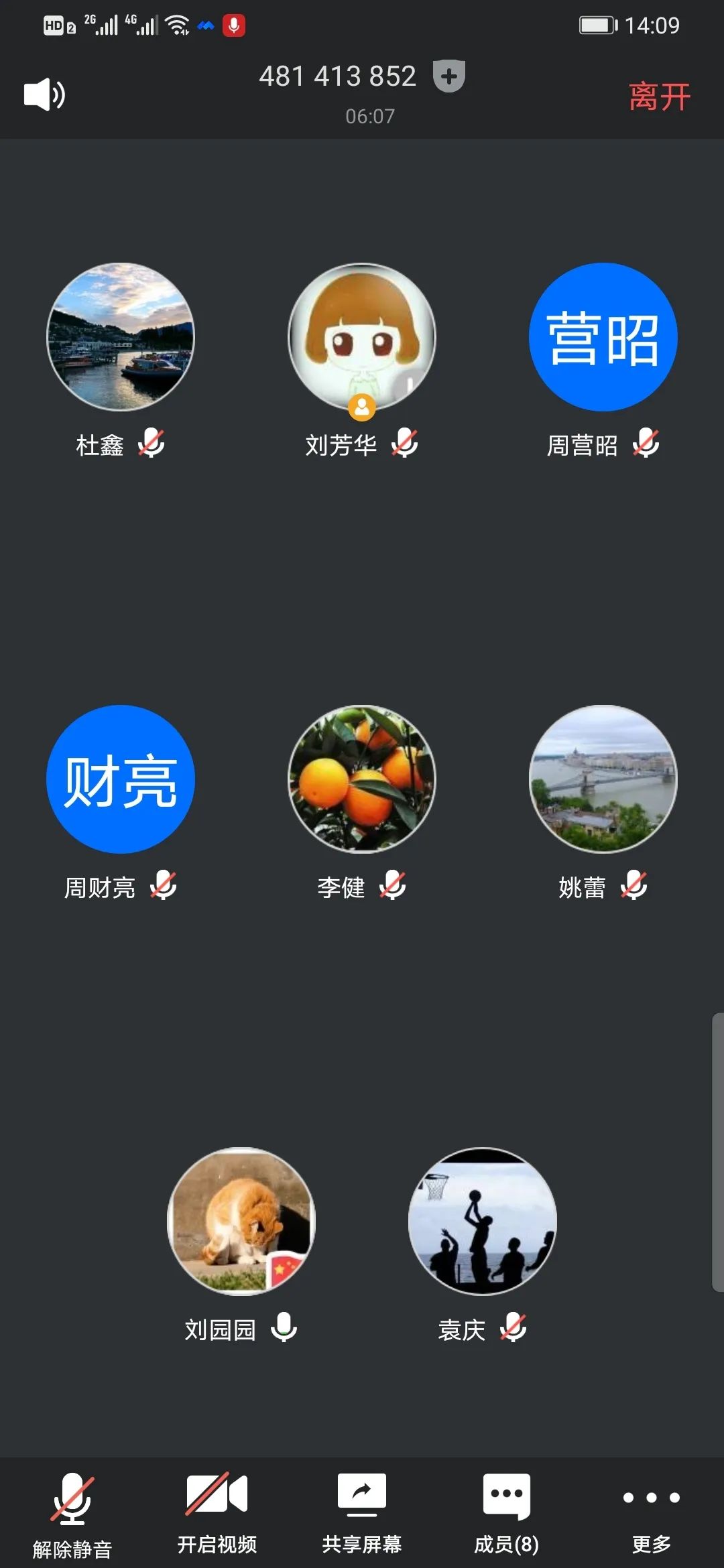Tap 刘芳华's muted microphone indicator
The height and width of the screenshot is (1568, 724).
pyautogui.click(x=405, y=443)
